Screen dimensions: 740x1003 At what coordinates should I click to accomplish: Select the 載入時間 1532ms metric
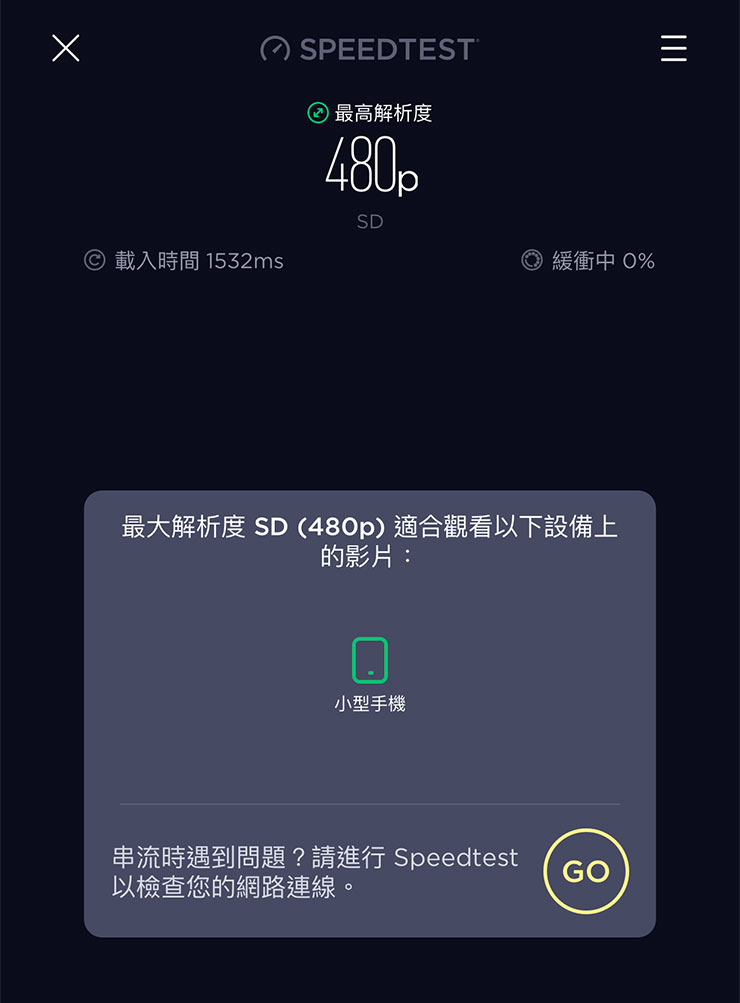click(x=185, y=261)
